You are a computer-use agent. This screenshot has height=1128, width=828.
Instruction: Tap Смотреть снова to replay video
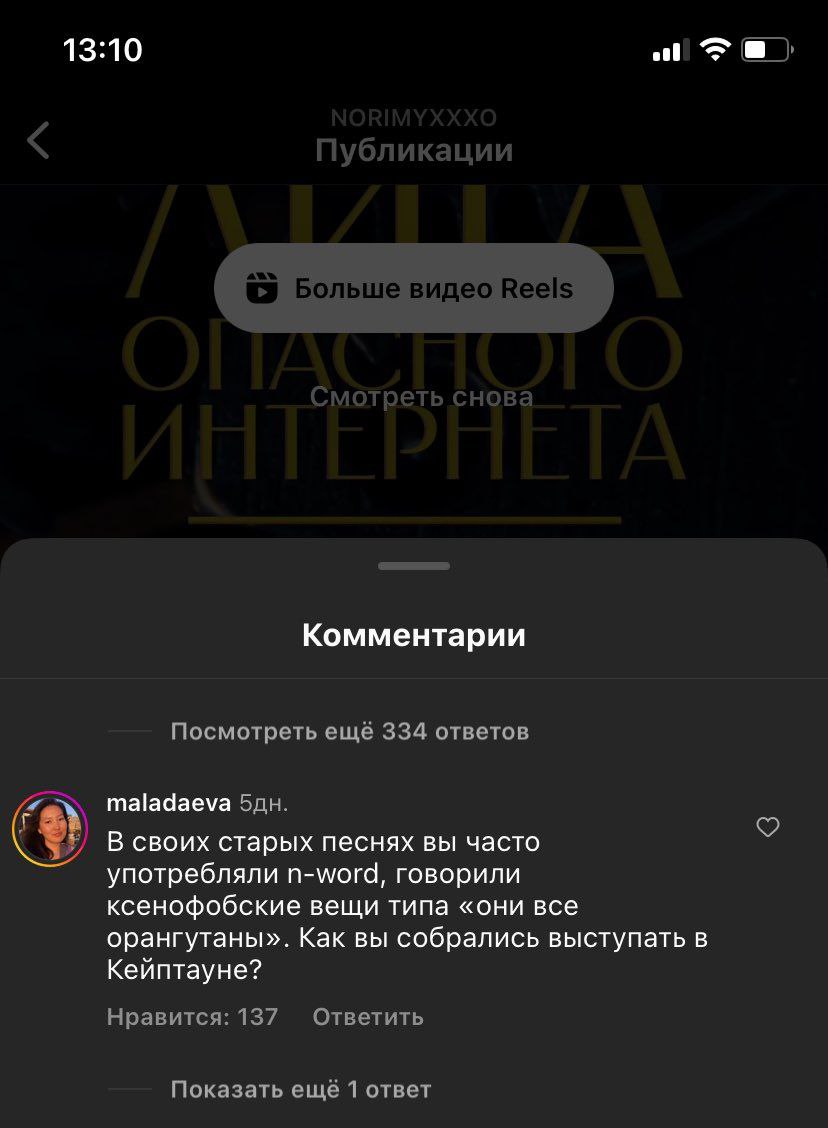[x=421, y=397]
